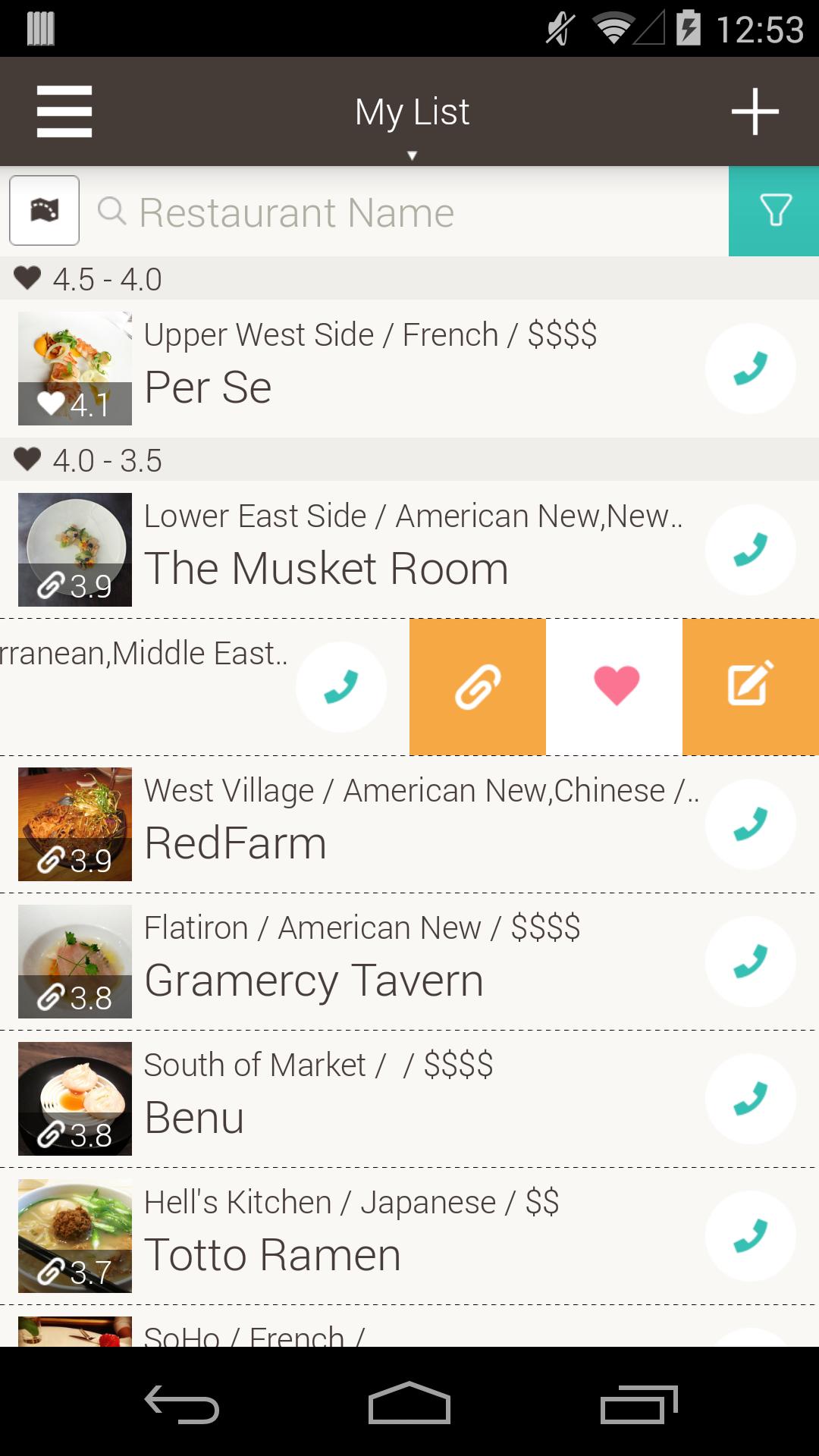819x1456 pixels.
Task: Open the navigation drawer menu
Action: pos(63,111)
